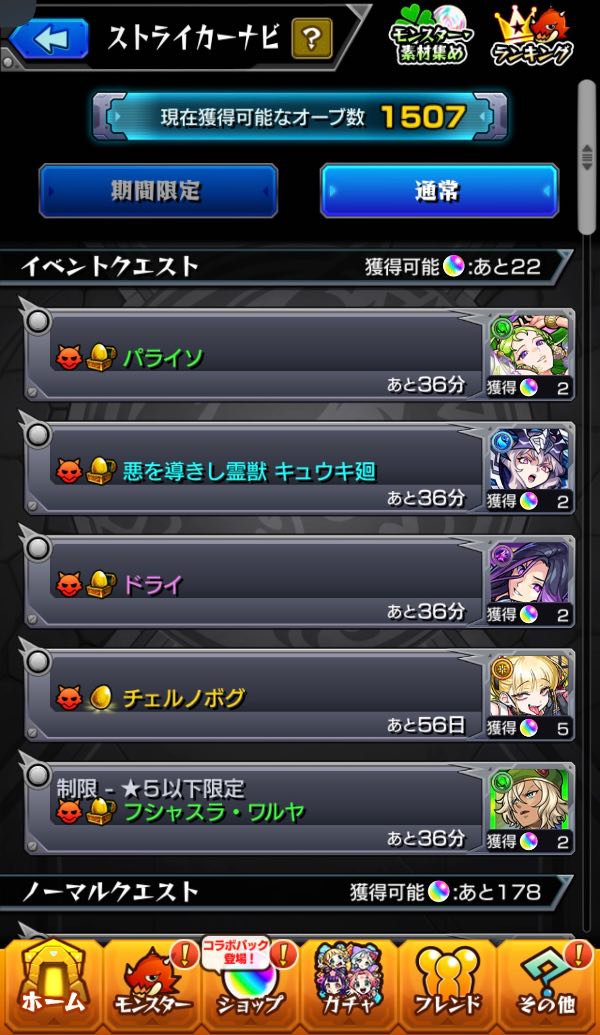Open the ショップ tab
Screen dimensions: 600x1035
pyautogui.click(x=250, y=988)
